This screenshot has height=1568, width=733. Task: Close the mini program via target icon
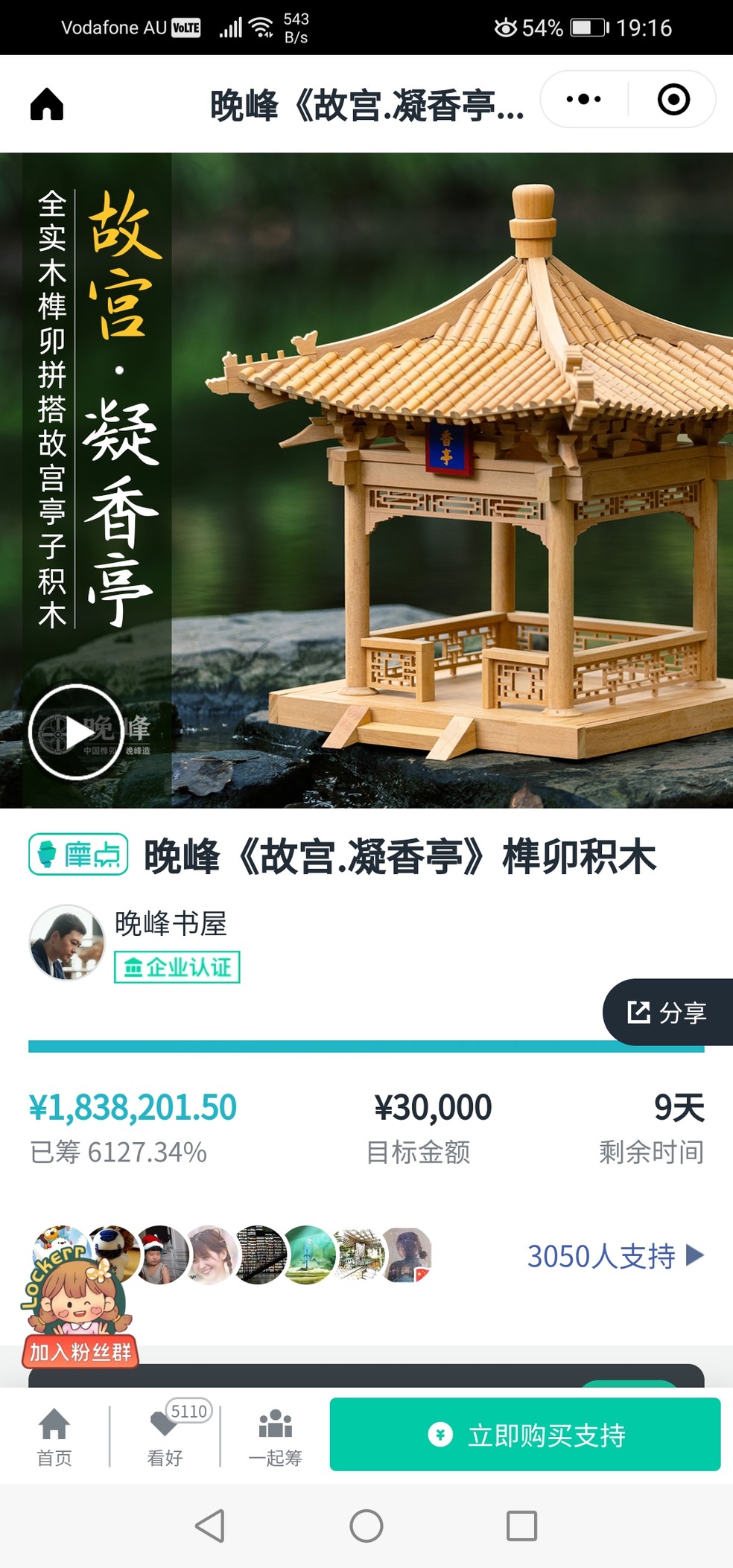[673, 99]
